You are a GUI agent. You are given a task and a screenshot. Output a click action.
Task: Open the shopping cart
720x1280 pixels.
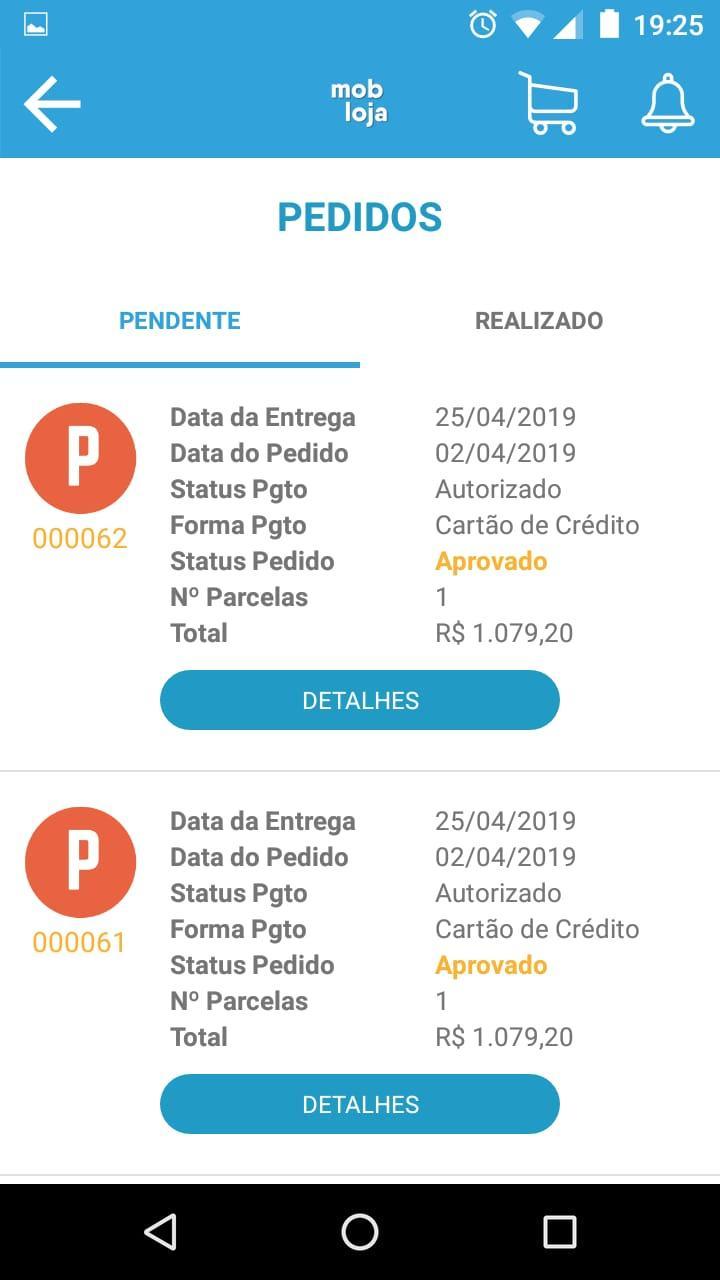point(548,103)
